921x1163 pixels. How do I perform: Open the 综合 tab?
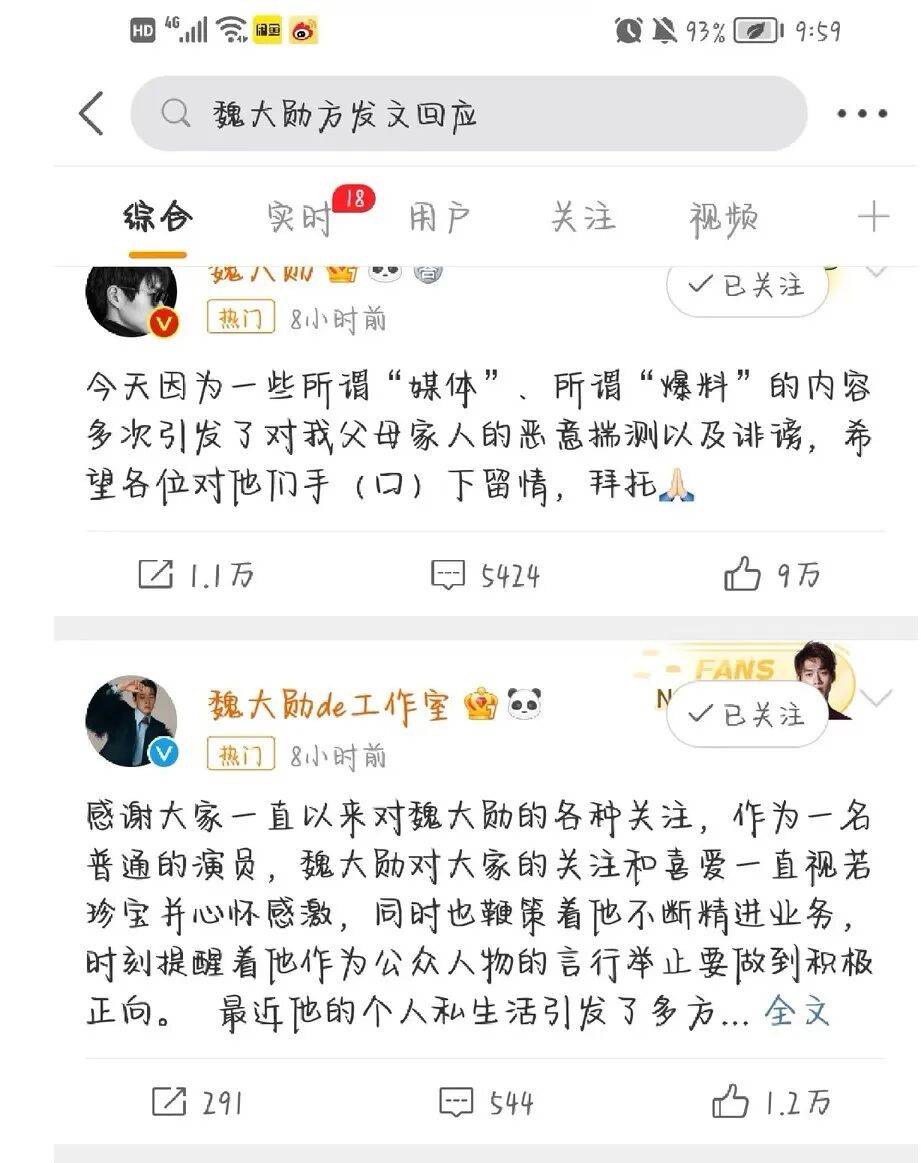pyautogui.click(x=158, y=217)
